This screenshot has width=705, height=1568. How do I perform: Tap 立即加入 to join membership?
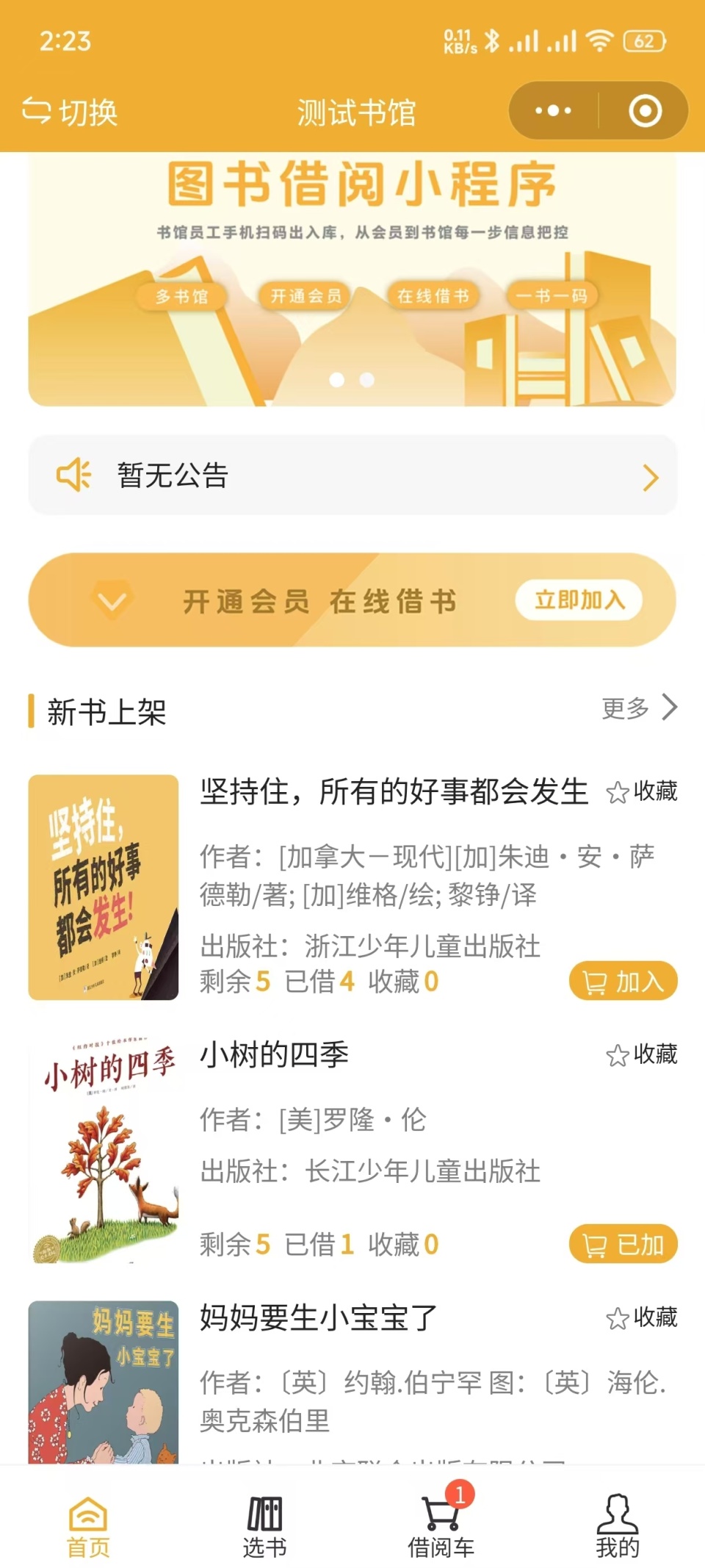pyautogui.click(x=579, y=600)
